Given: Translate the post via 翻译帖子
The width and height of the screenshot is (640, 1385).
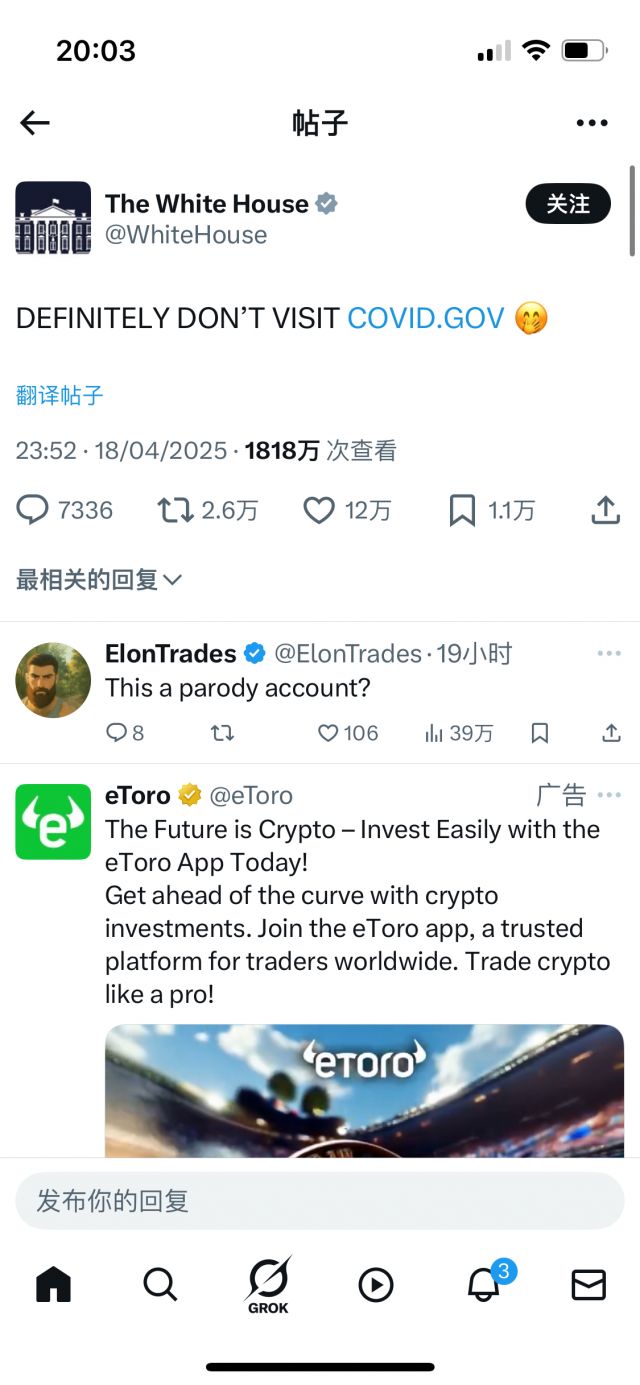Looking at the screenshot, I should coord(60,395).
